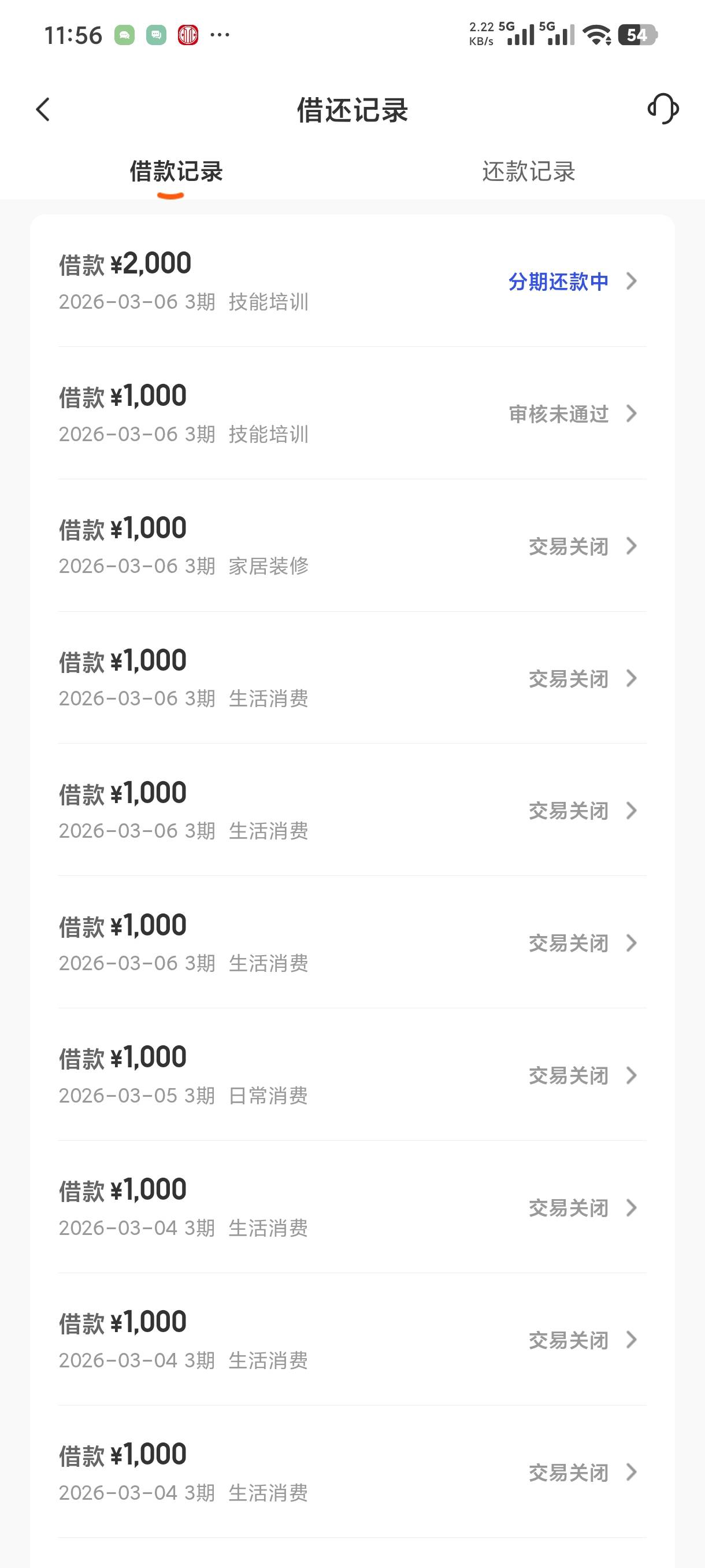Select the 借款记录 tab
Viewport: 705px width, 1568px height.
(x=176, y=172)
